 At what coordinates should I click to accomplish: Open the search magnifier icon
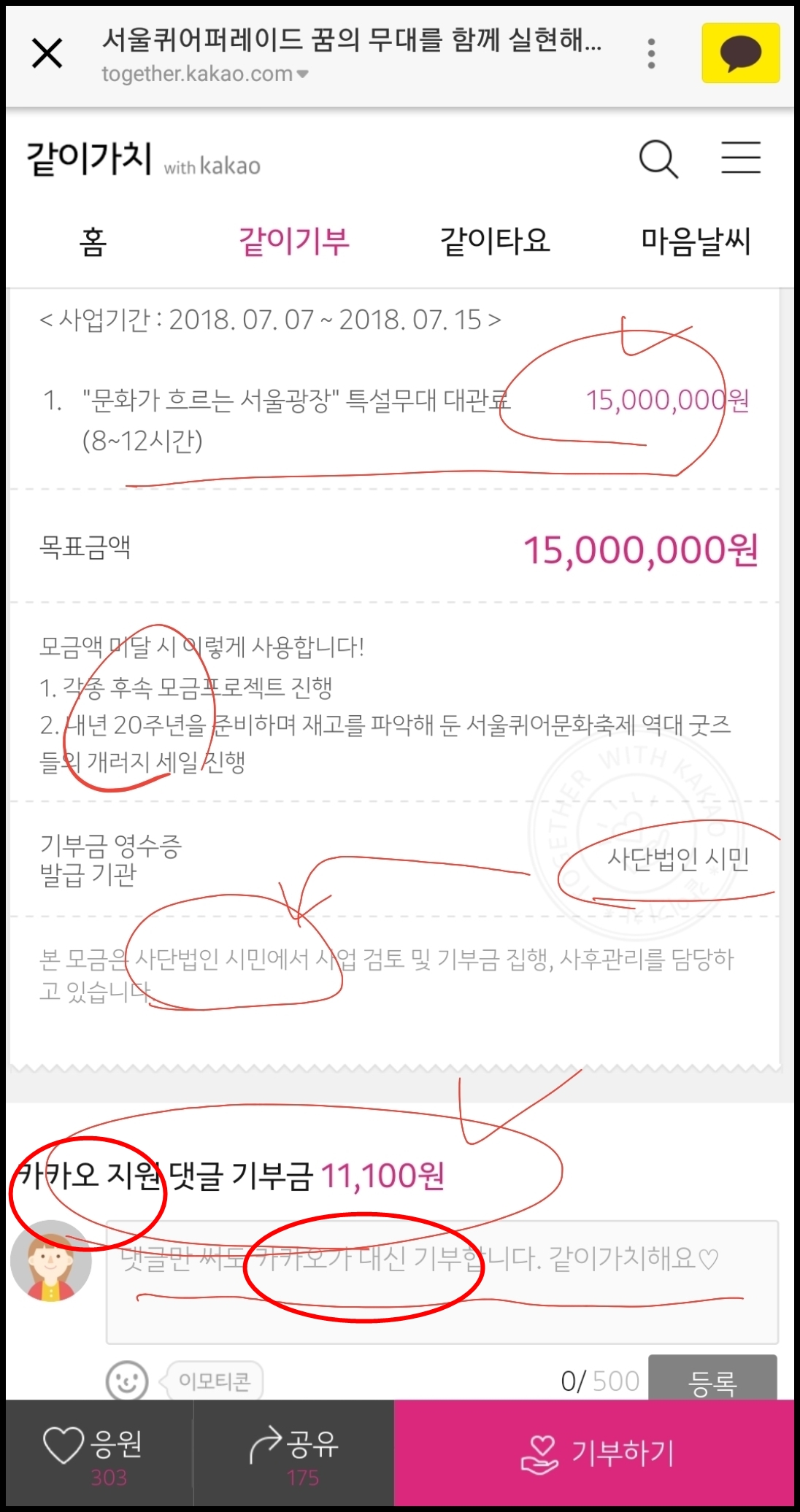coord(658,159)
